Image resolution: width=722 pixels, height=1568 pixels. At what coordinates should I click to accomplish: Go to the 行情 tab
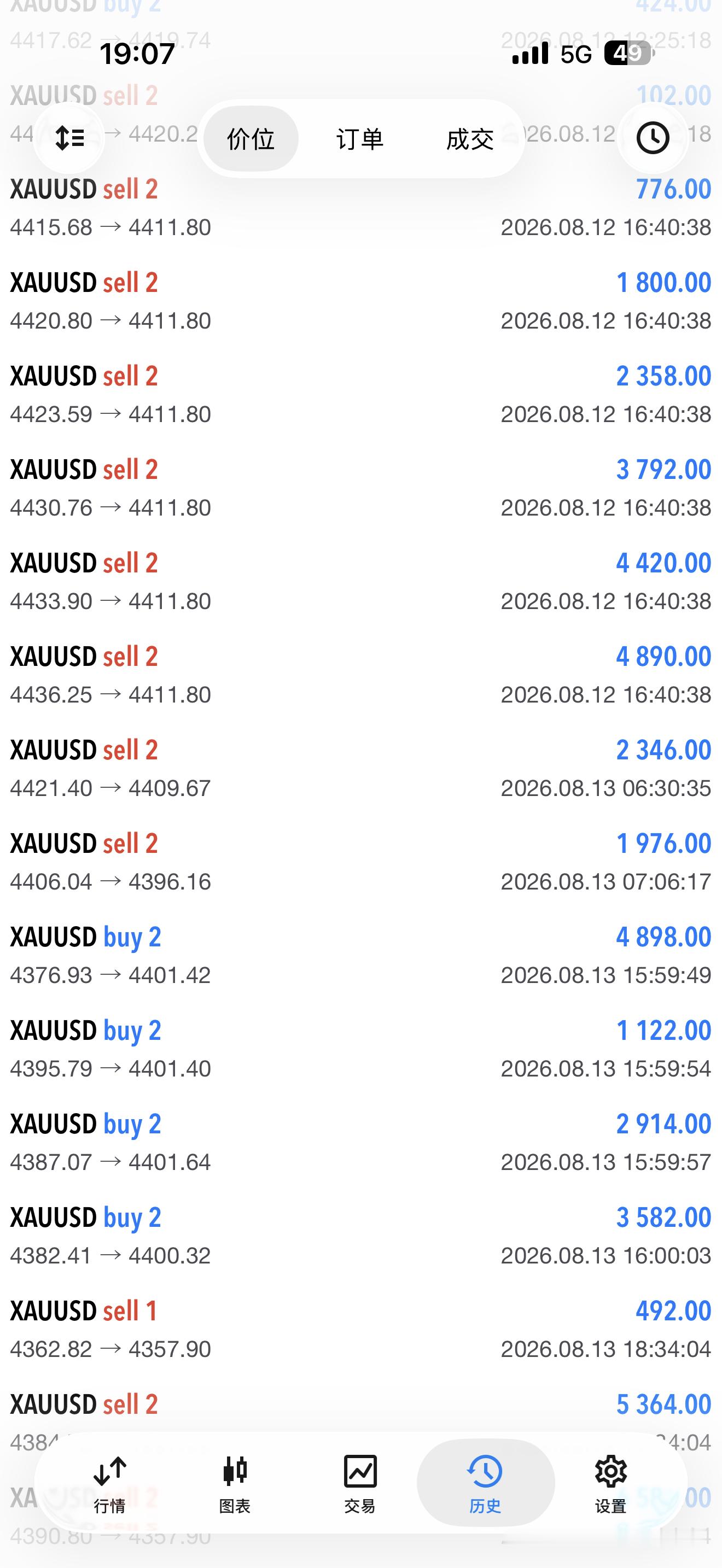[x=109, y=1483]
